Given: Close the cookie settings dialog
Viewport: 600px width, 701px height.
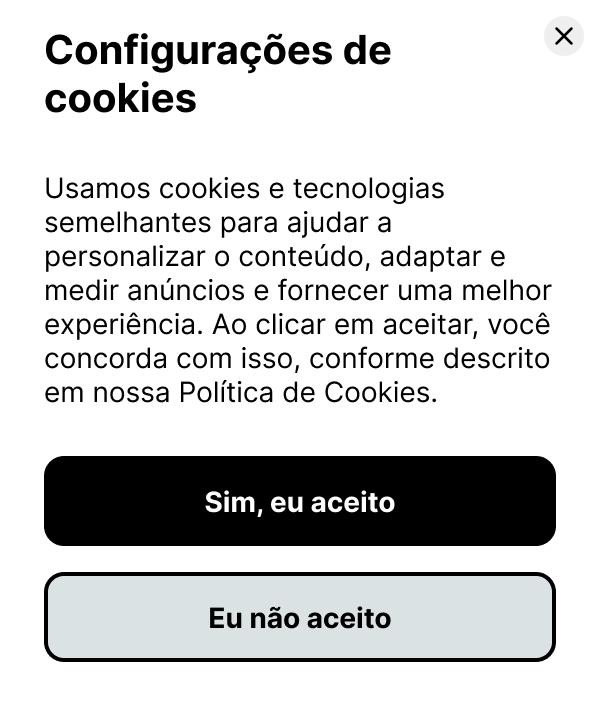Looking at the screenshot, I should [x=563, y=37].
